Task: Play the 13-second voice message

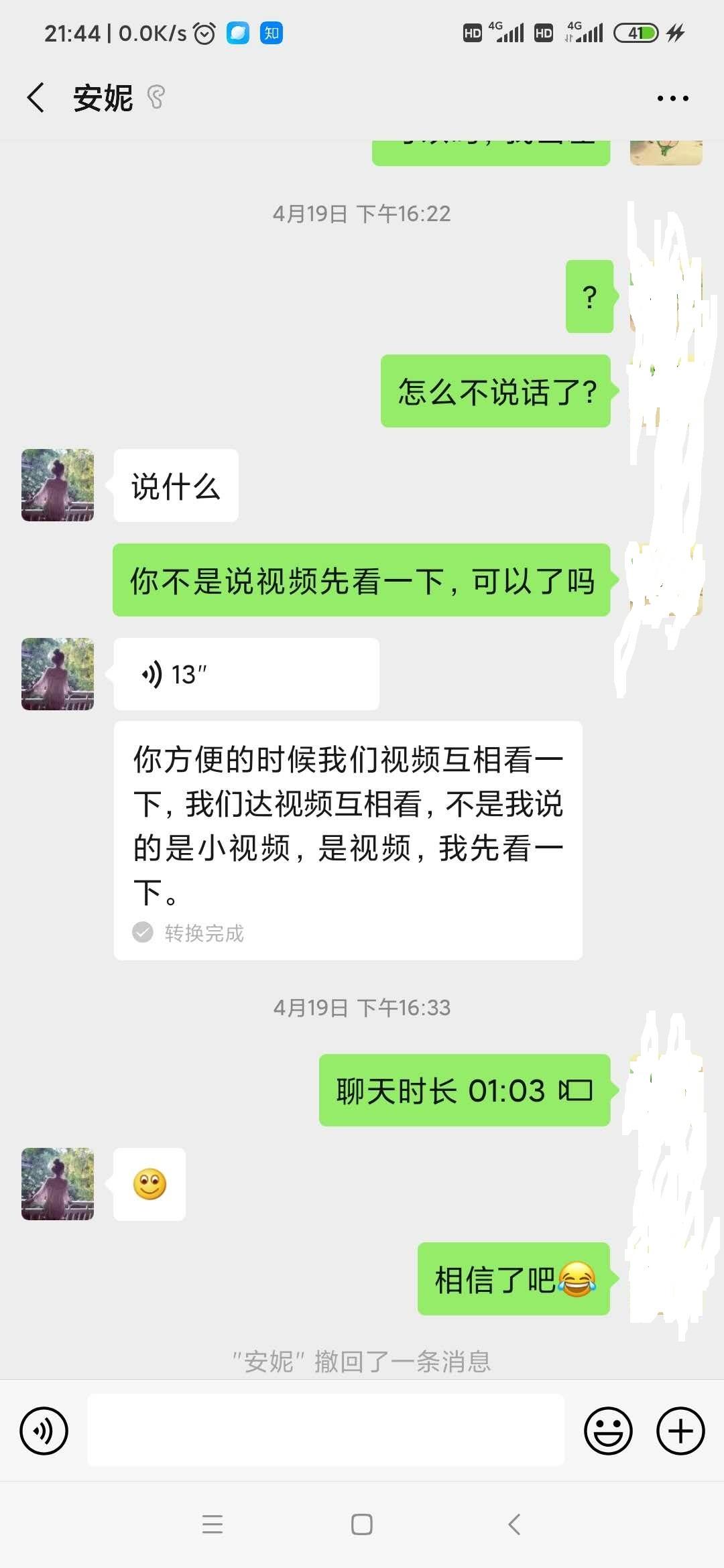Action: tap(245, 674)
